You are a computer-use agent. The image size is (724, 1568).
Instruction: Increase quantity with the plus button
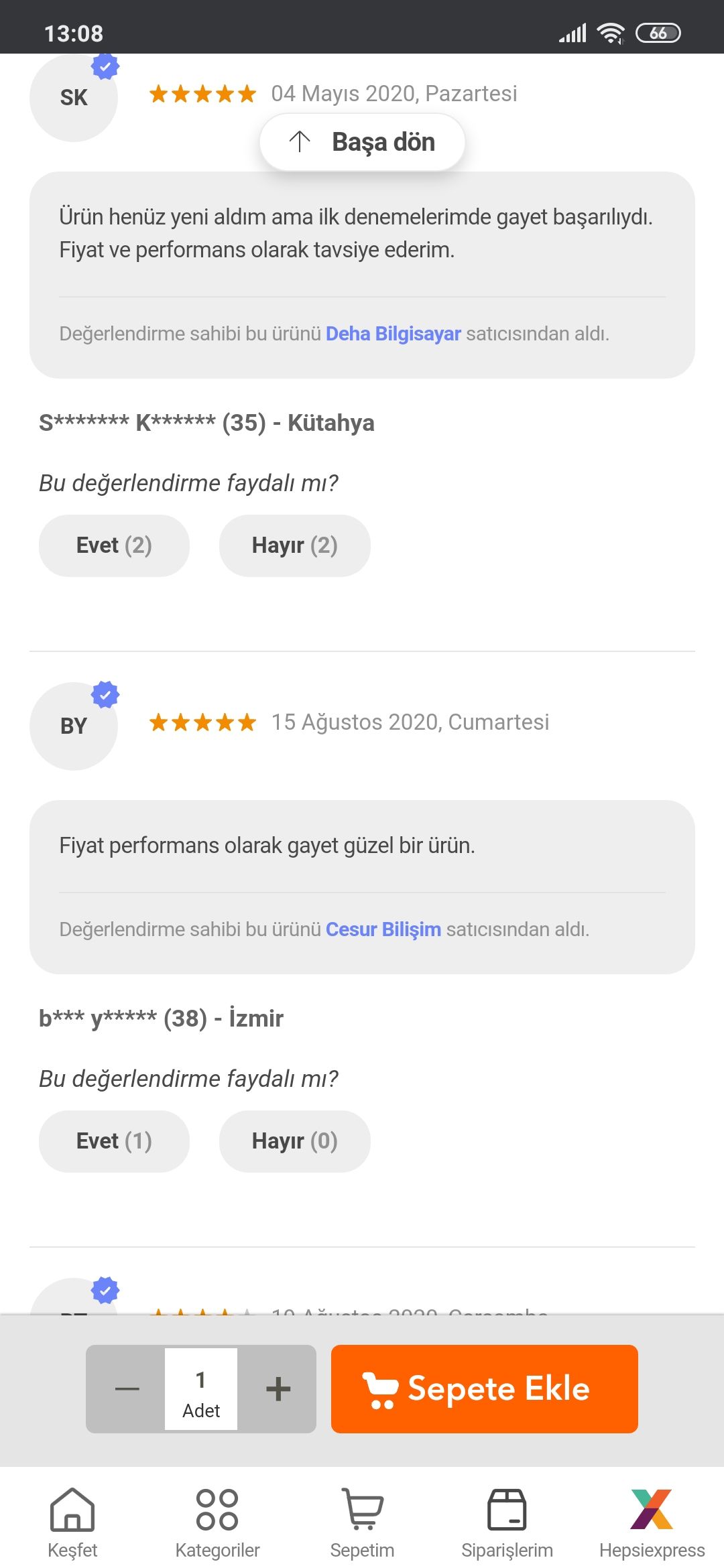click(278, 1389)
